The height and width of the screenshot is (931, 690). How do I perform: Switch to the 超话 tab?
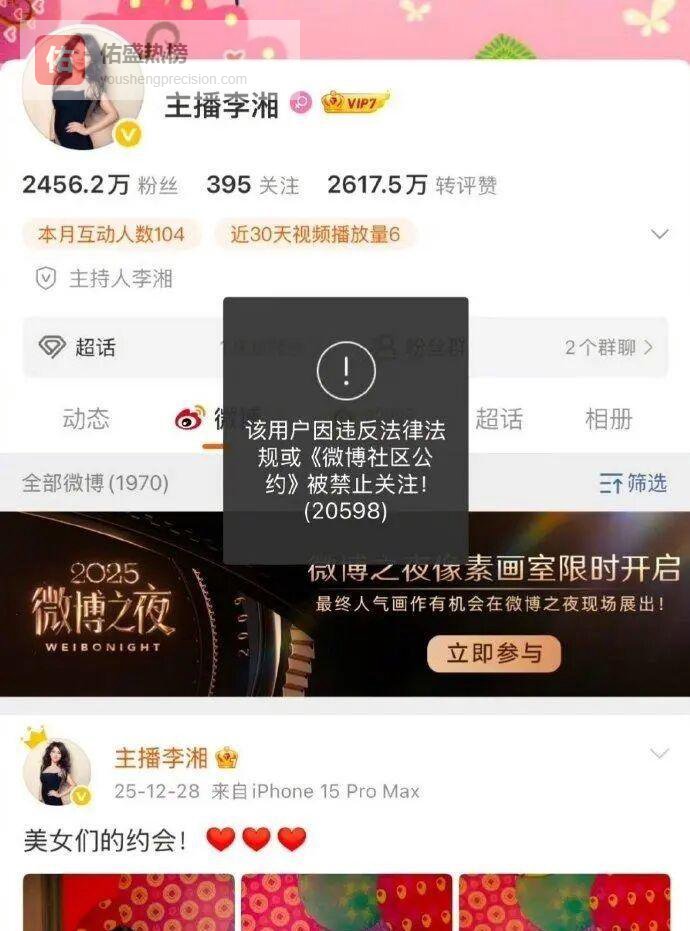(x=498, y=419)
